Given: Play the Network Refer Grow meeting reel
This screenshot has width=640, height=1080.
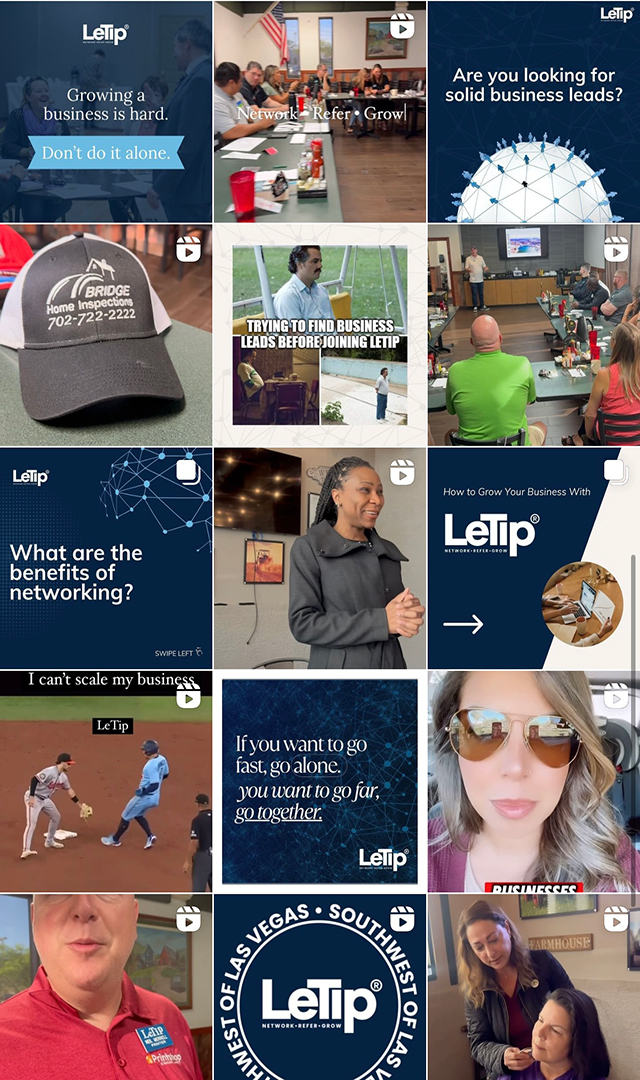Looking at the screenshot, I should coord(320,111).
